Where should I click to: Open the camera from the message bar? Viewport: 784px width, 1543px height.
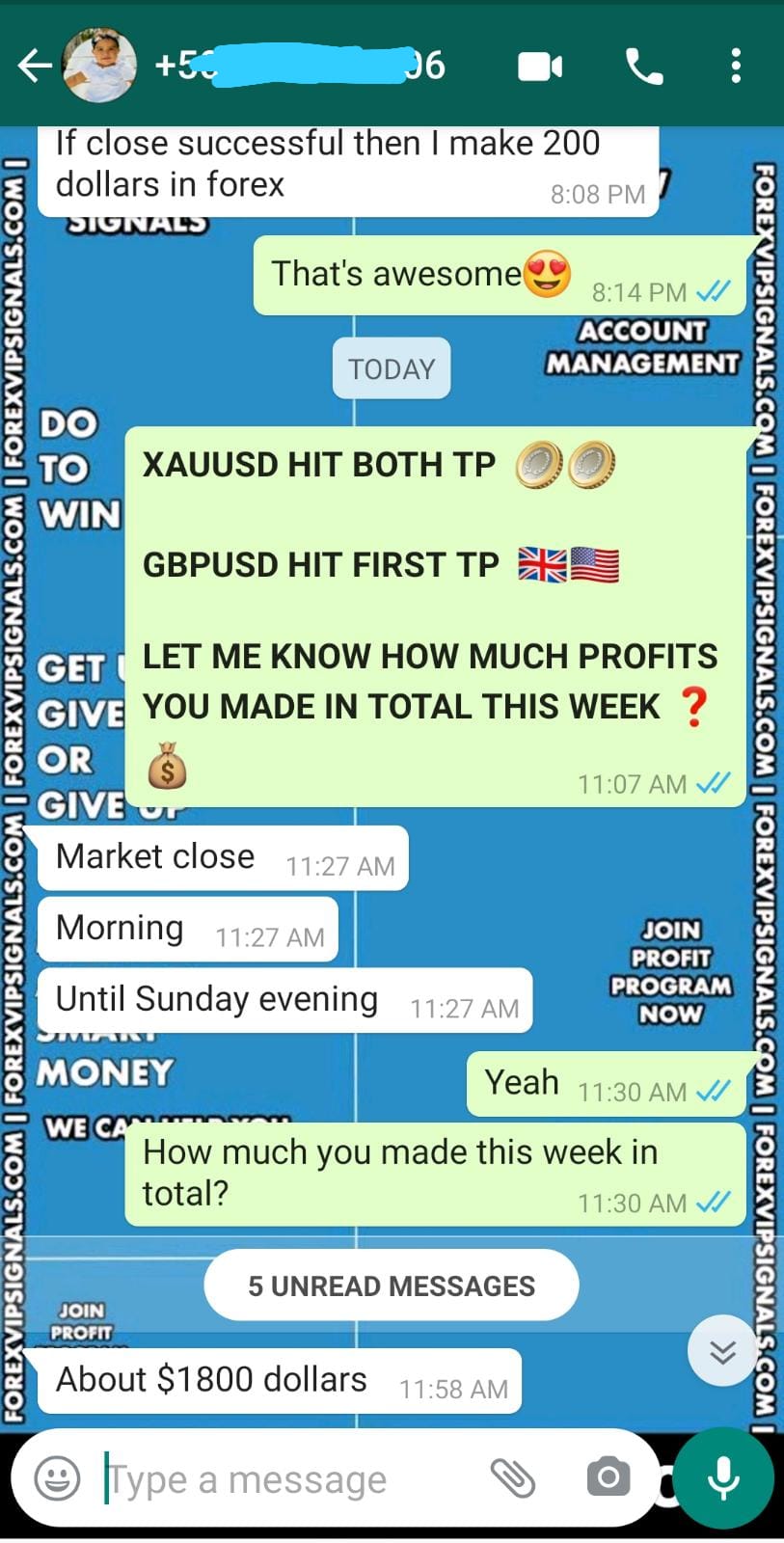tap(608, 1477)
